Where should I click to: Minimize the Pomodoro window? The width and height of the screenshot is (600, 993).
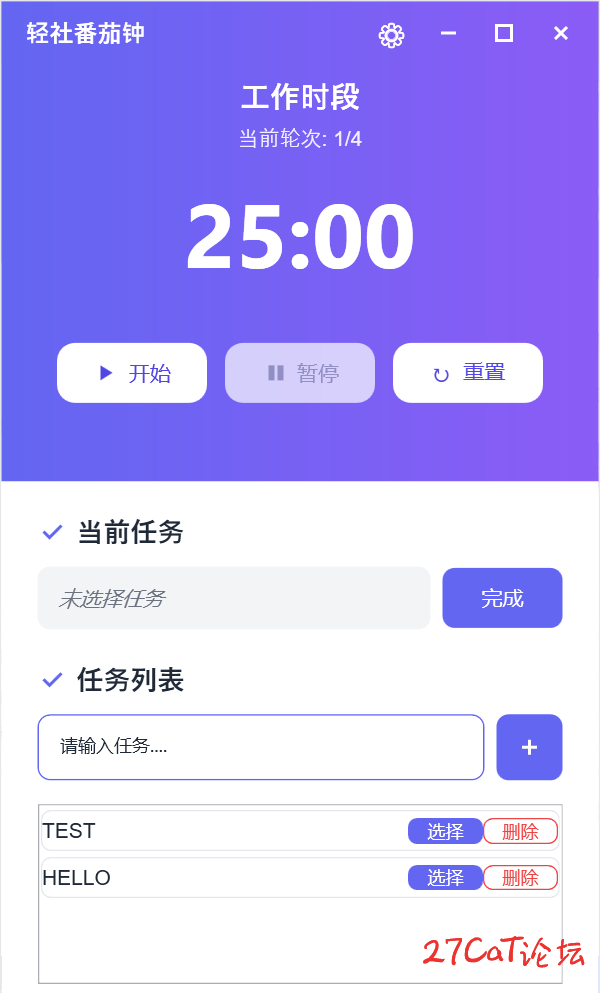click(x=448, y=34)
